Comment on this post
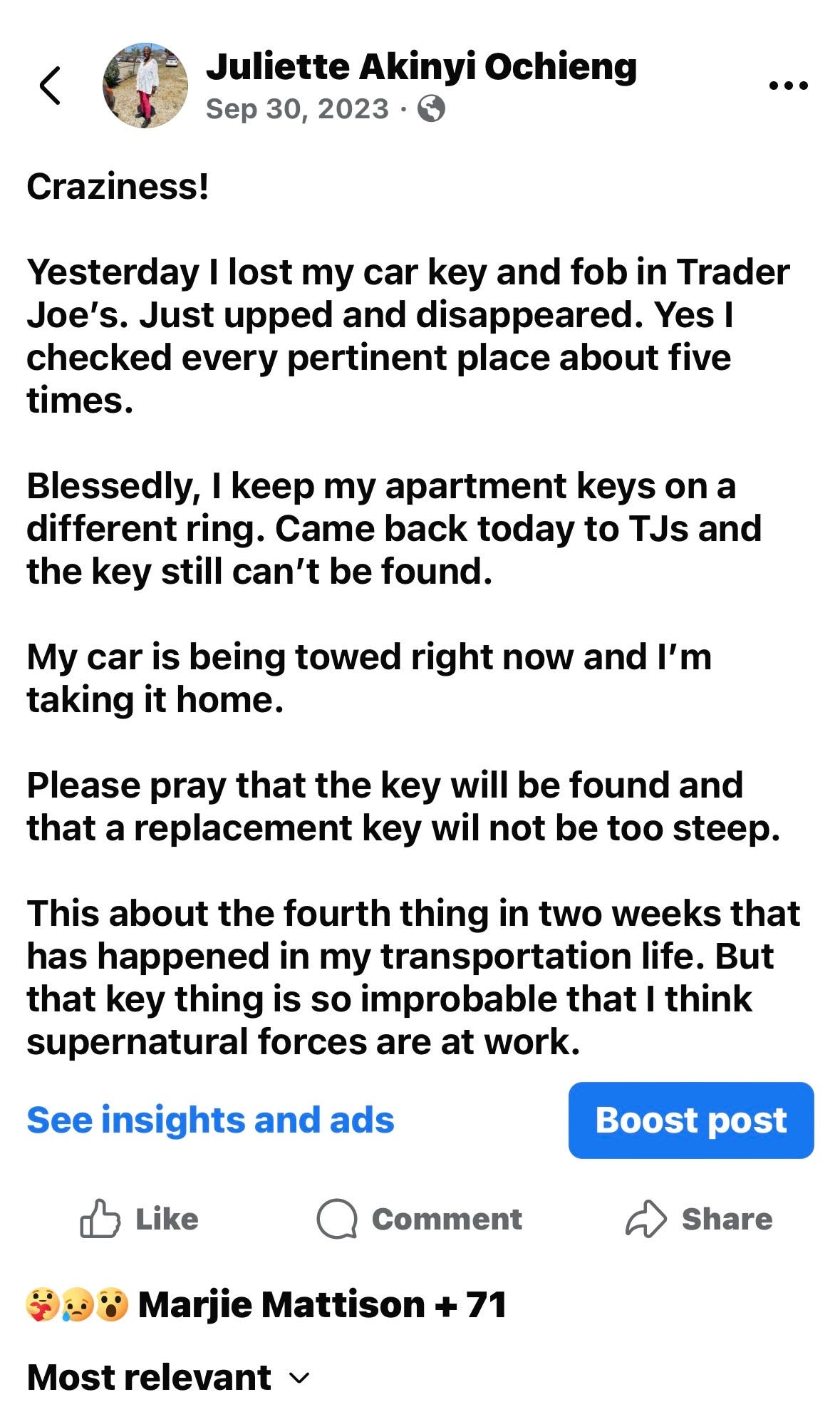 coord(420,1219)
